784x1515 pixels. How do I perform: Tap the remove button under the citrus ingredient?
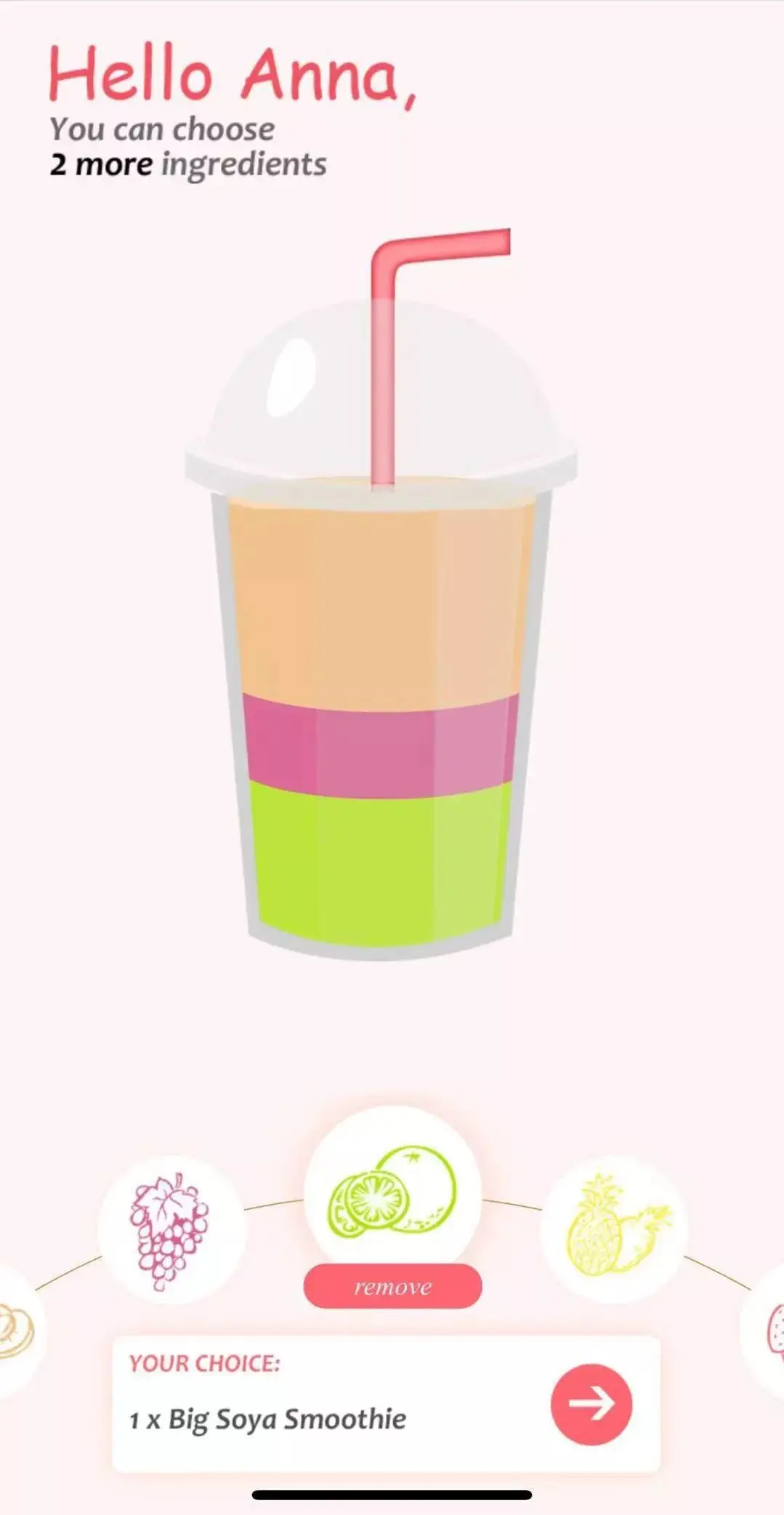(x=392, y=1287)
